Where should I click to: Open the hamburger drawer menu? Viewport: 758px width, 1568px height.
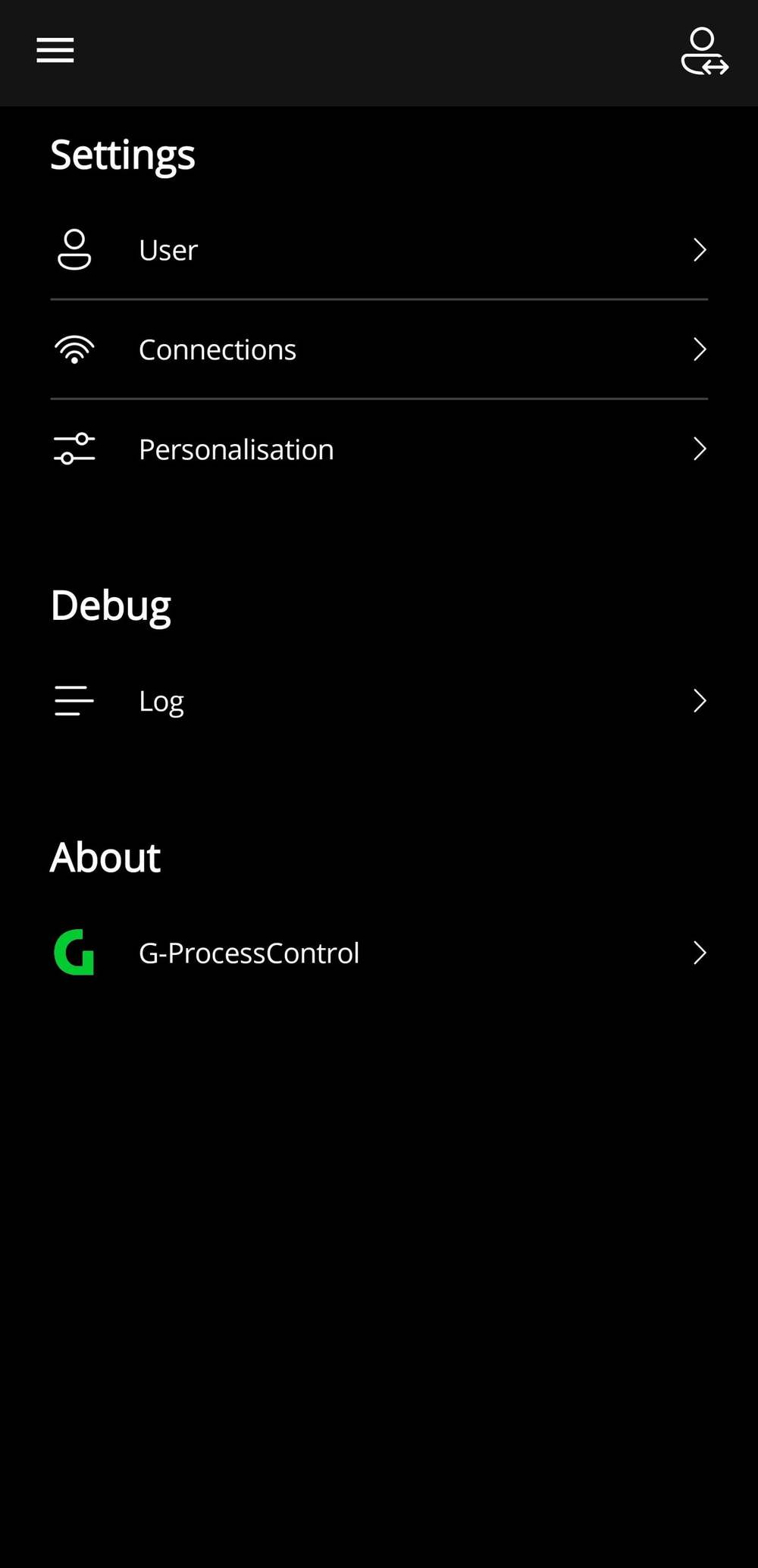55,51
